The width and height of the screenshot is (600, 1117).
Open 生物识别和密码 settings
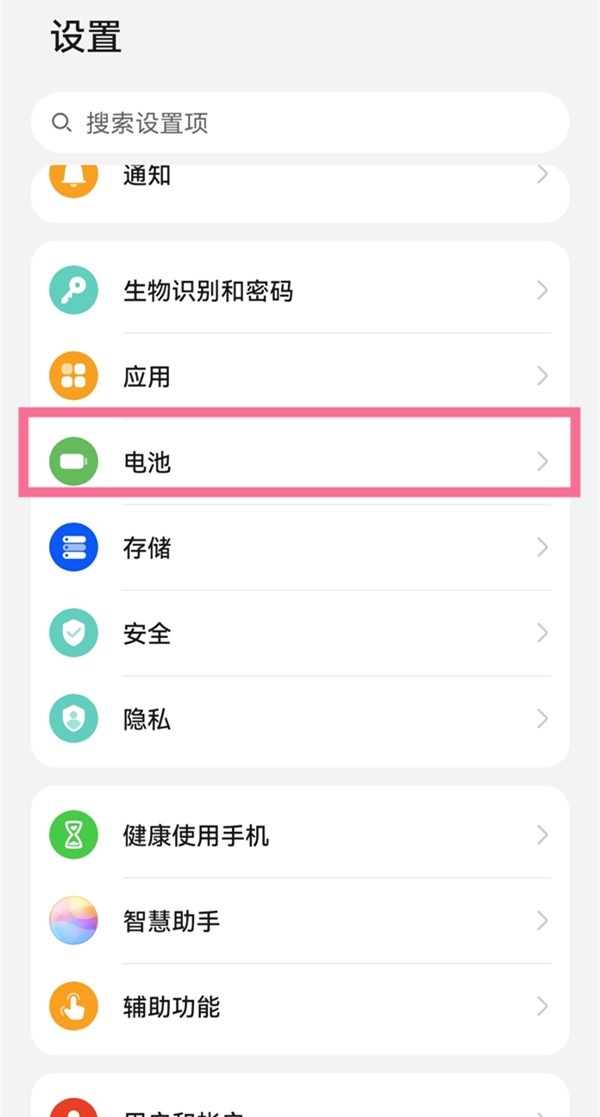[x=300, y=291]
